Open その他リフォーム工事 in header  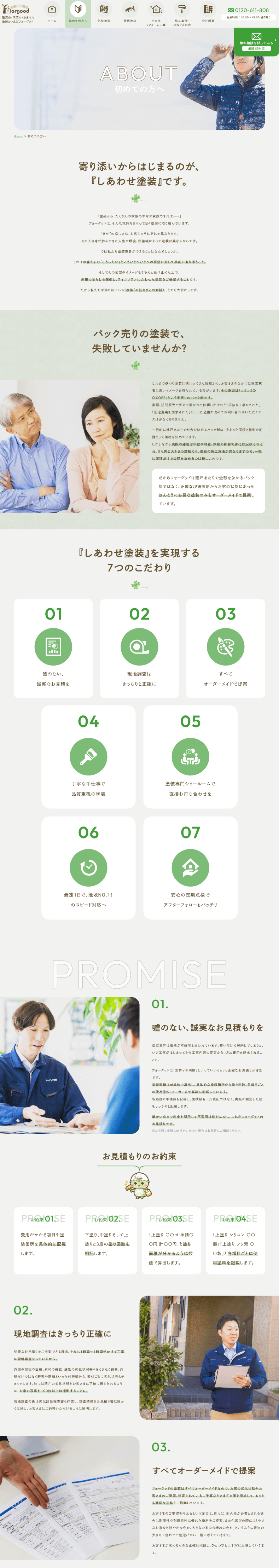[x=156, y=13]
